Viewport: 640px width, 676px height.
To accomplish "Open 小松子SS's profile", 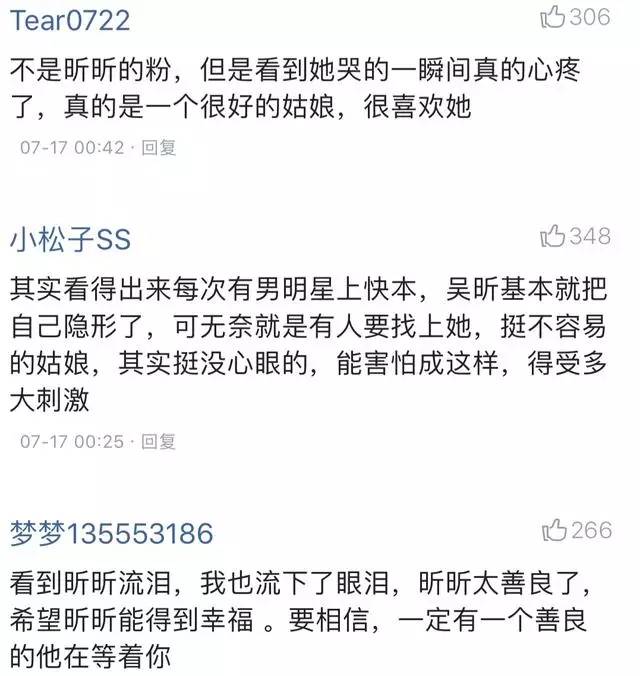I will pos(71,239).
